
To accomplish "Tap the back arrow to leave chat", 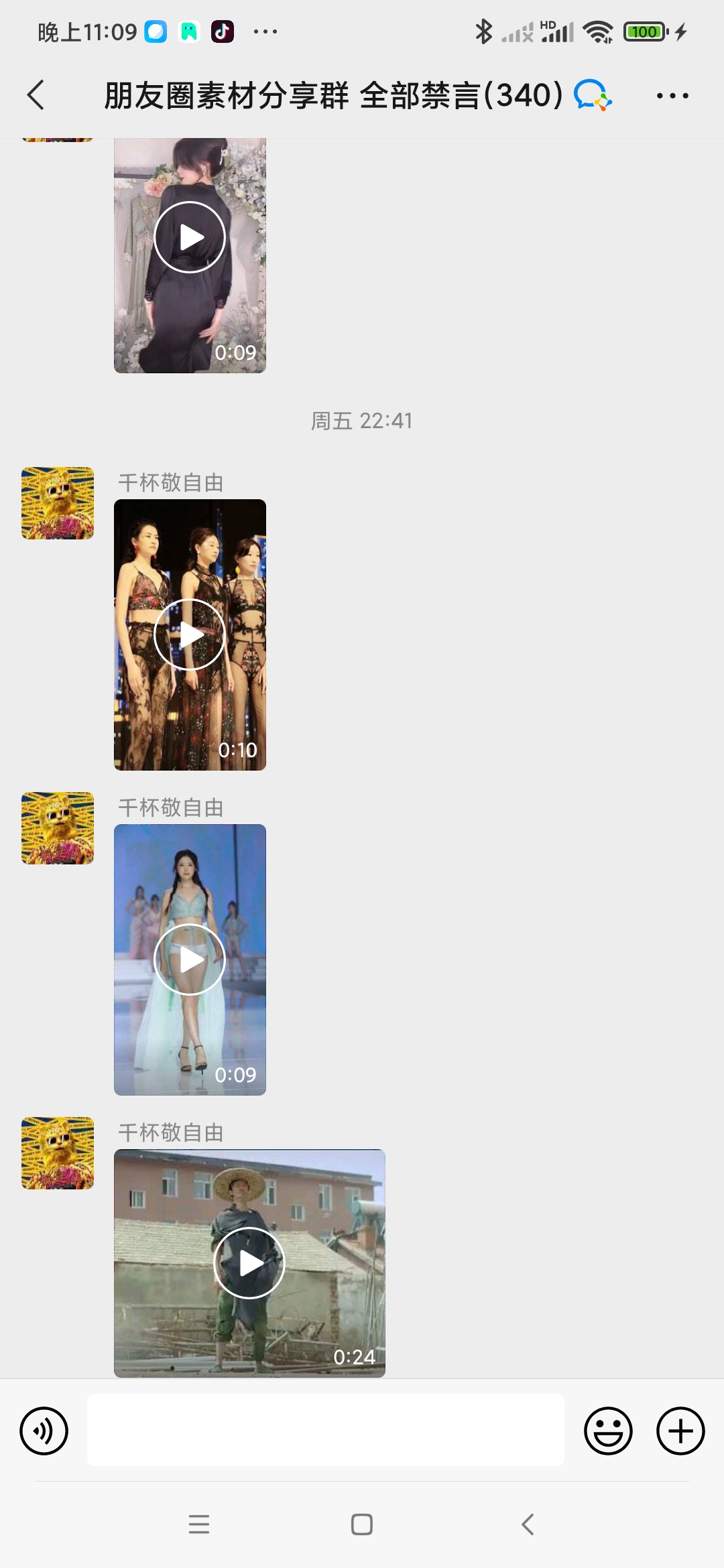I will (36, 95).
